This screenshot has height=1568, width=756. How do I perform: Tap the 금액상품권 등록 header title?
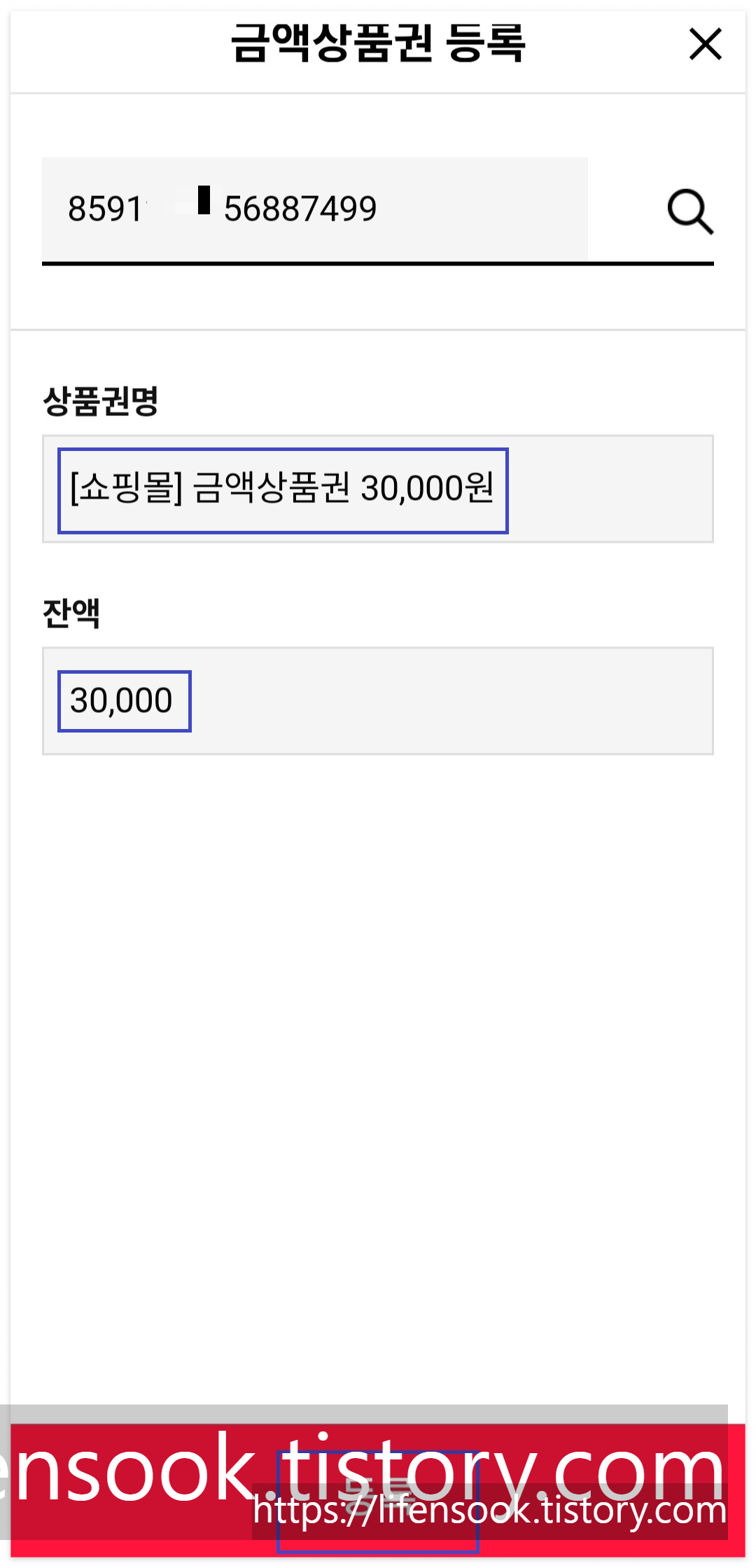pos(378,43)
